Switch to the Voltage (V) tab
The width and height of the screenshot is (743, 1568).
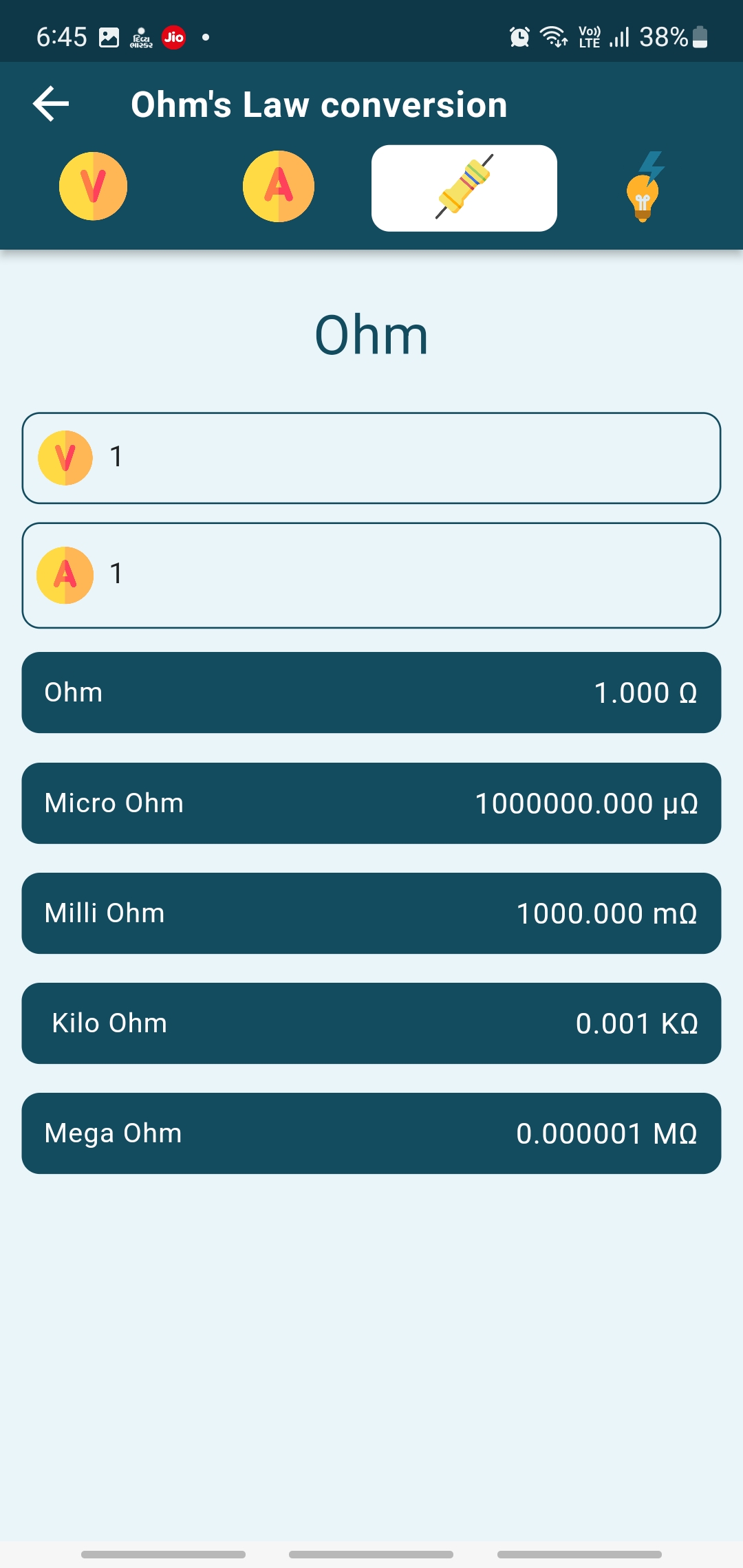click(94, 186)
